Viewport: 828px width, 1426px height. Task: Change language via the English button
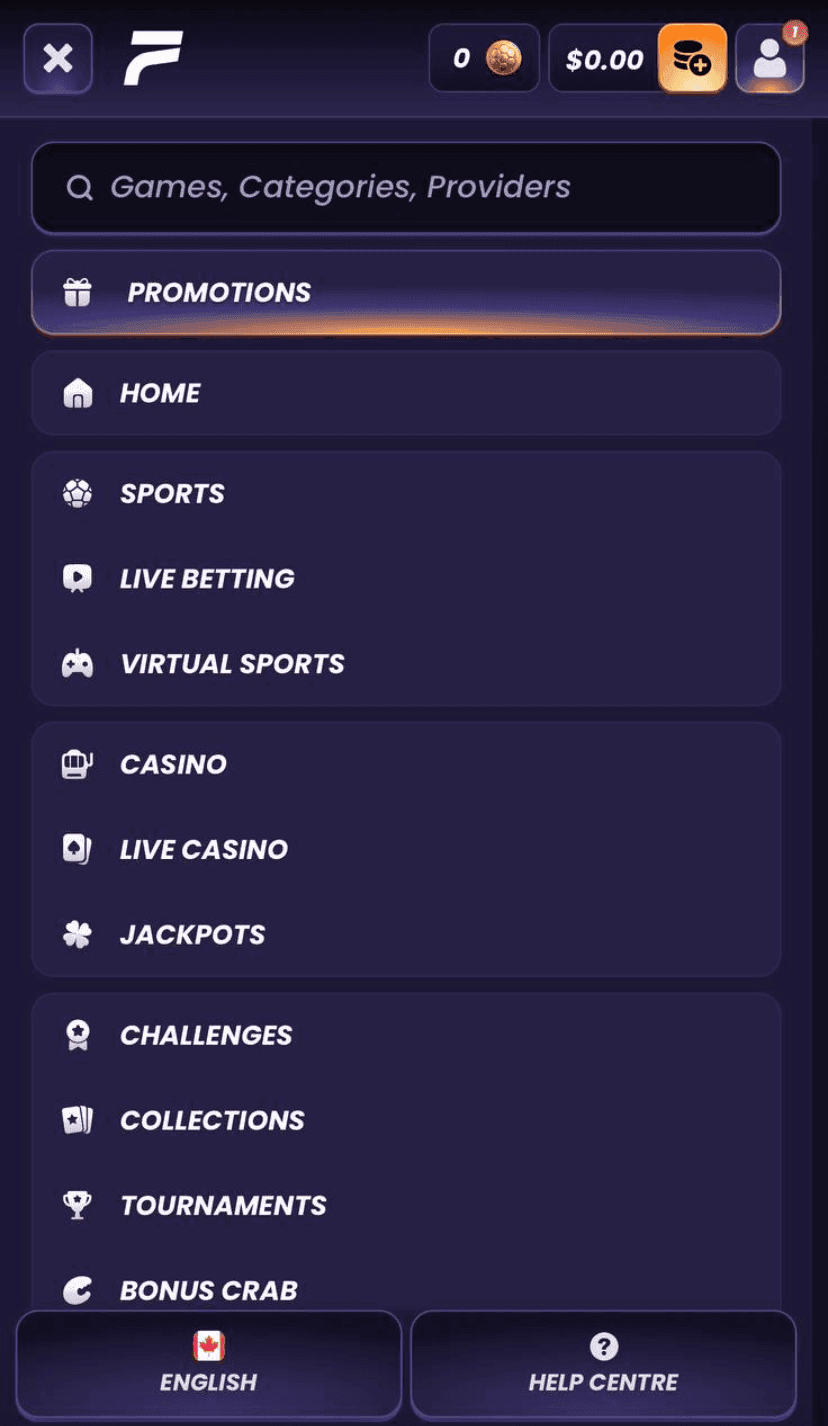coord(207,1363)
